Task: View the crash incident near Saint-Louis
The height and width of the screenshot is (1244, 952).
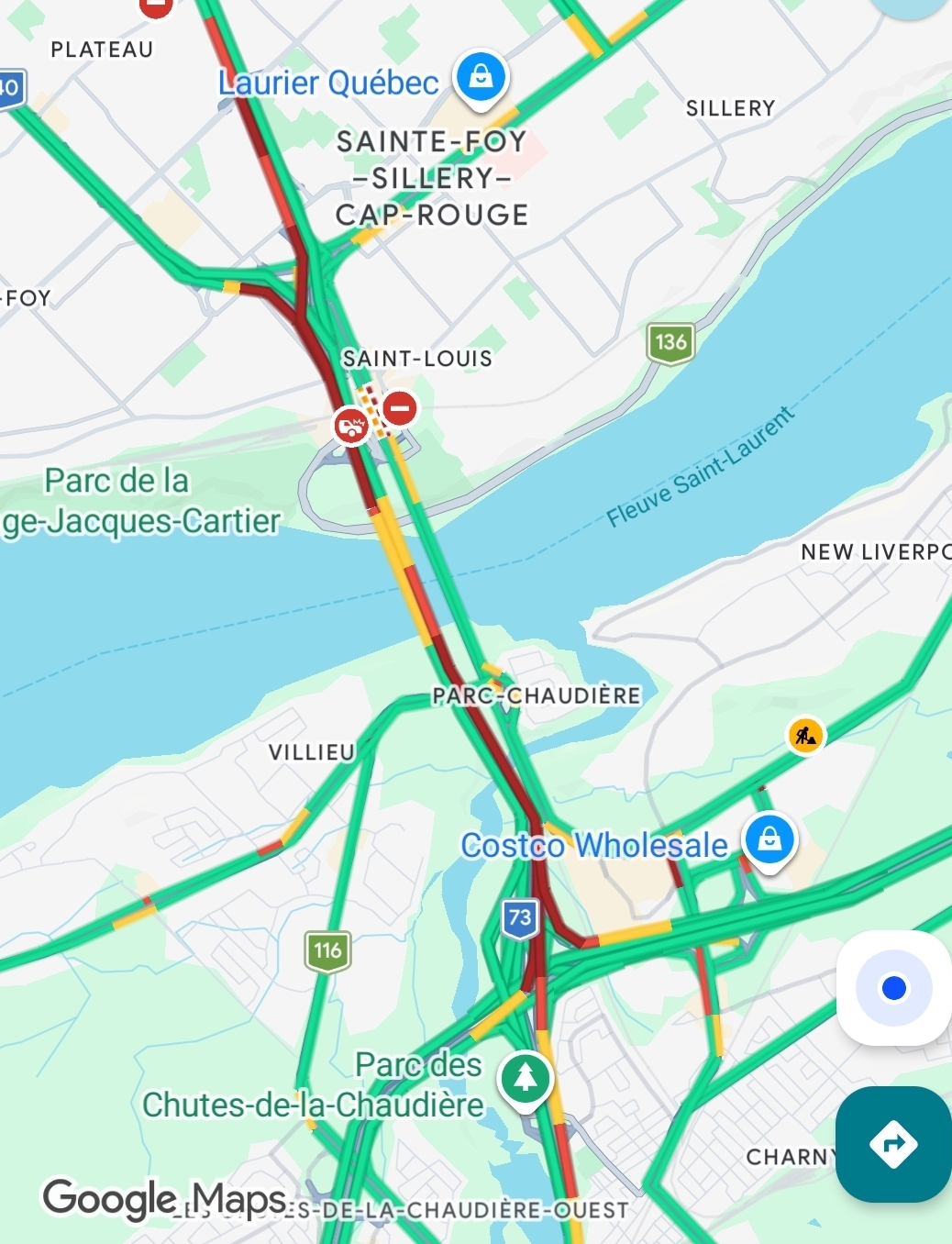Action: (x=351, y=425)
